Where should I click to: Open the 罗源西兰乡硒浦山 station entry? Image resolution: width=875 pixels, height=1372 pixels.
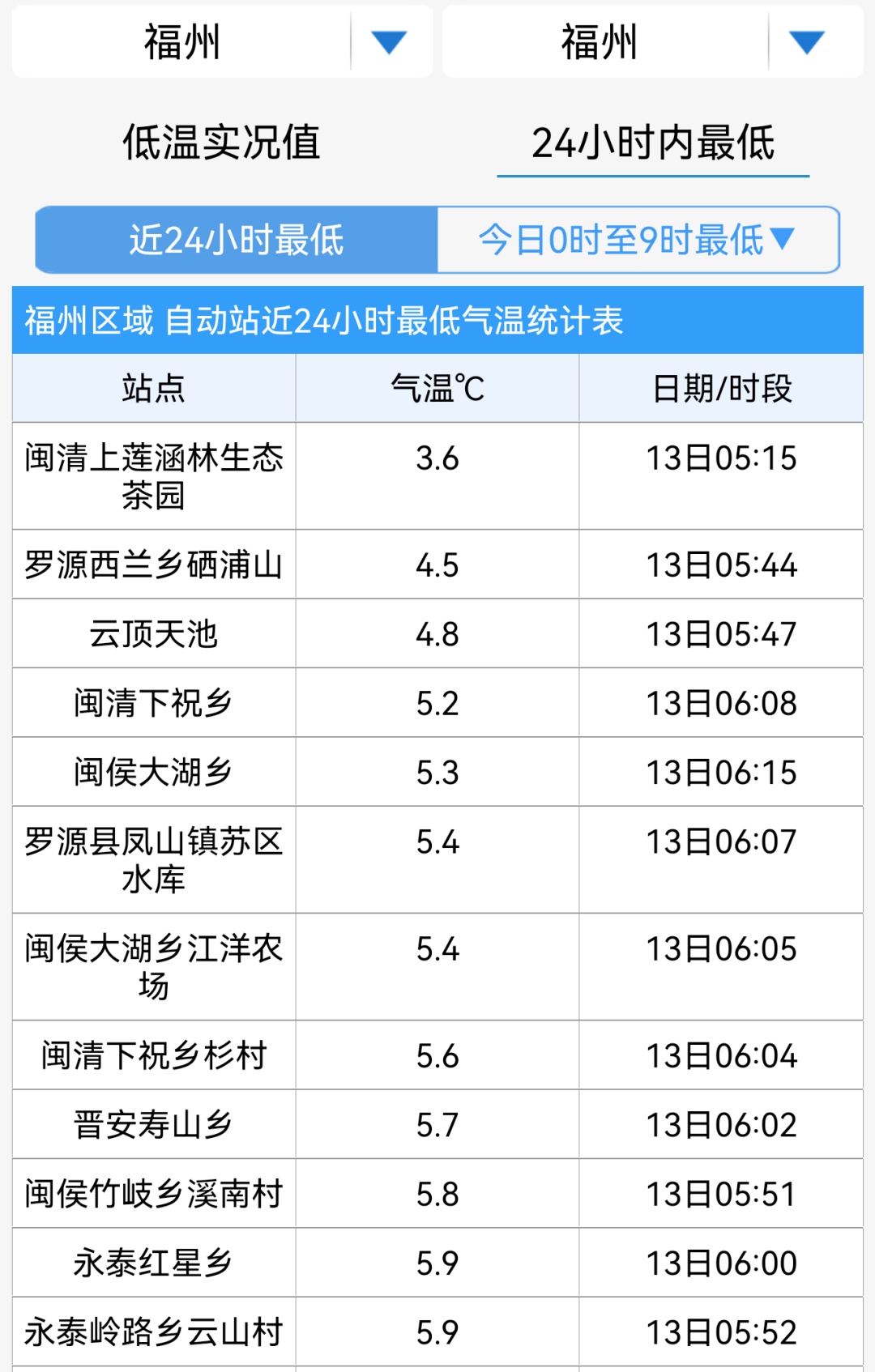point(154,565)
